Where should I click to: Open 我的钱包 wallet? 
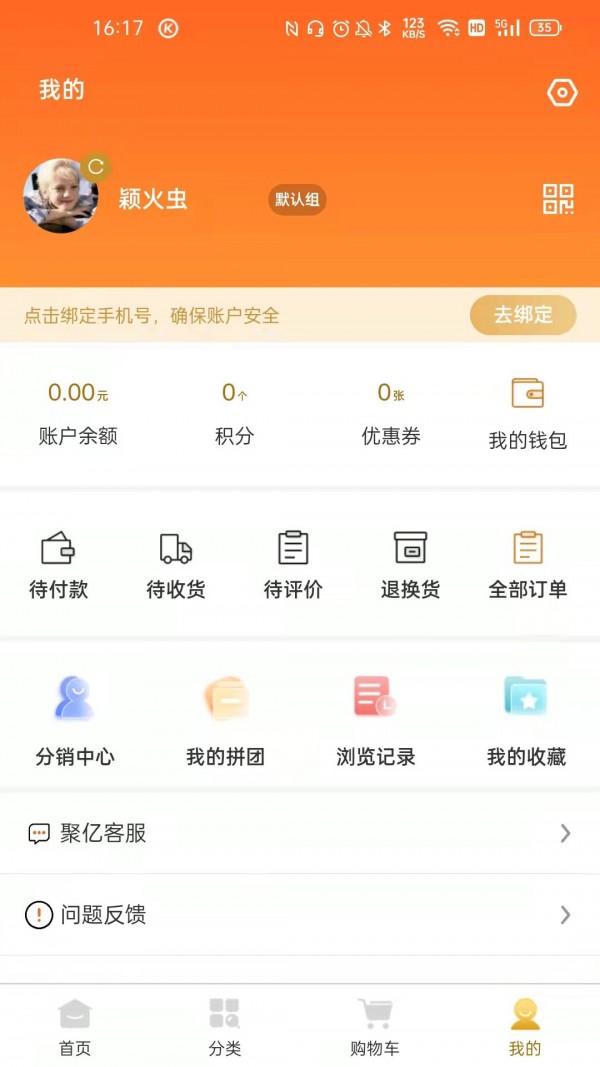point(527,414)
